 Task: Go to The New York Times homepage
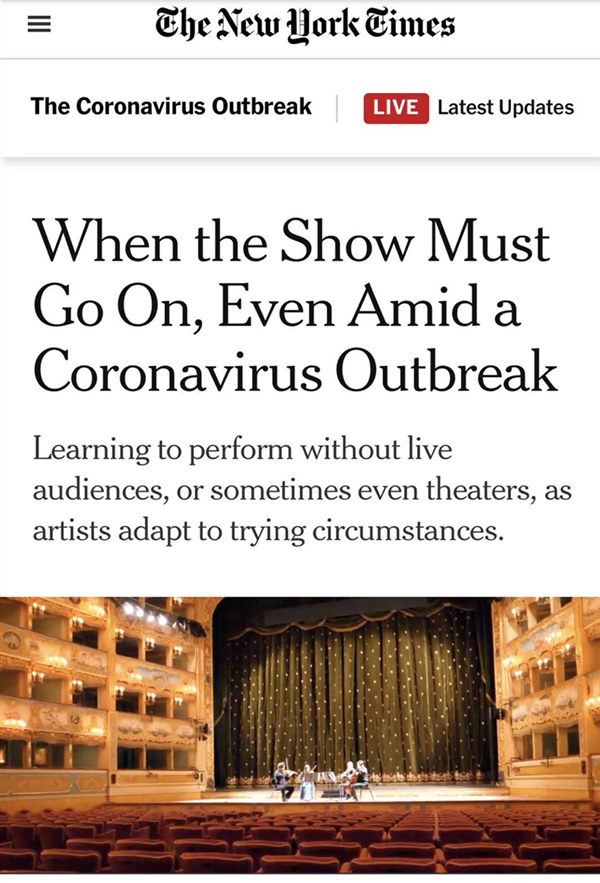point(304,26)
